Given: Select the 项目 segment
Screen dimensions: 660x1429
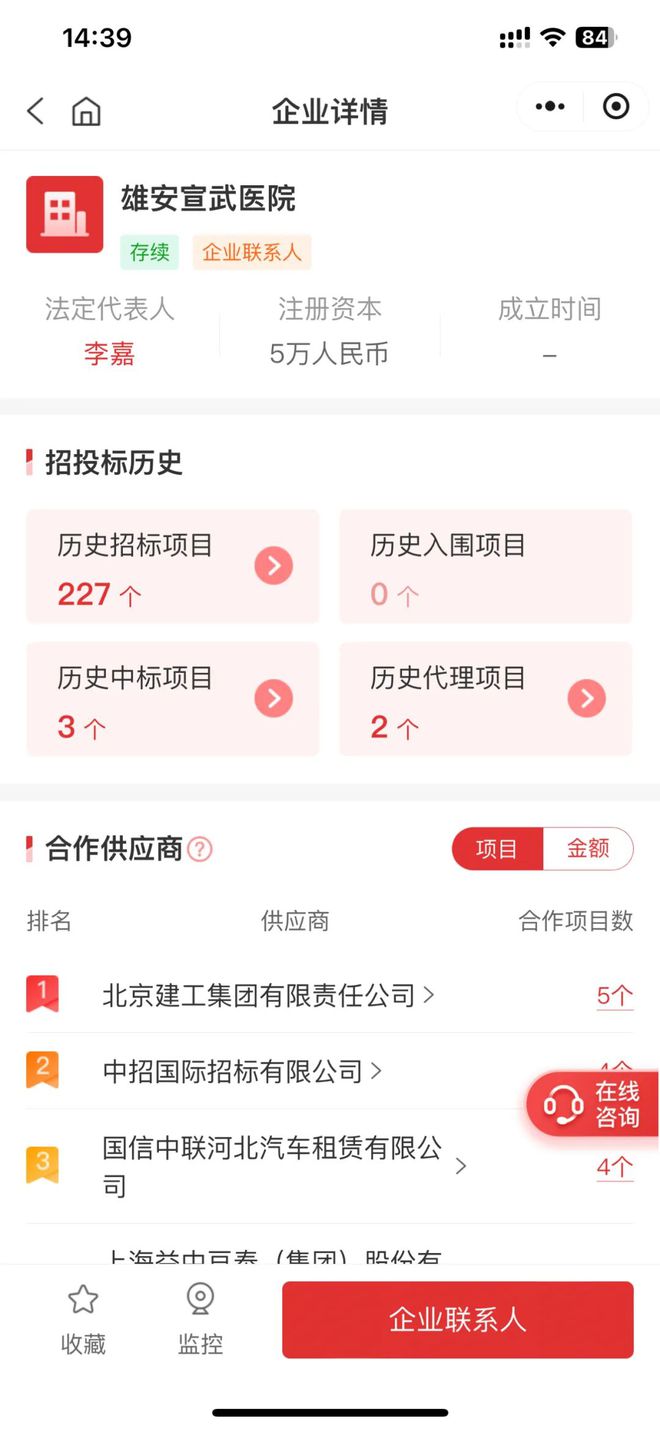Looking at the screenshot, I should (497, 849).
